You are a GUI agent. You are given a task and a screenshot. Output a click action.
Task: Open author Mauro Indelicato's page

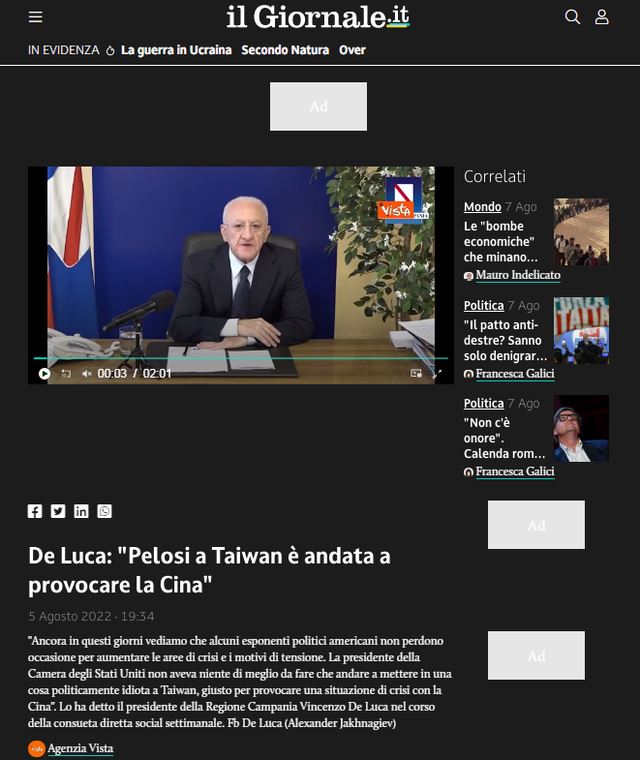pyautogui.click(x=518, y=275)
